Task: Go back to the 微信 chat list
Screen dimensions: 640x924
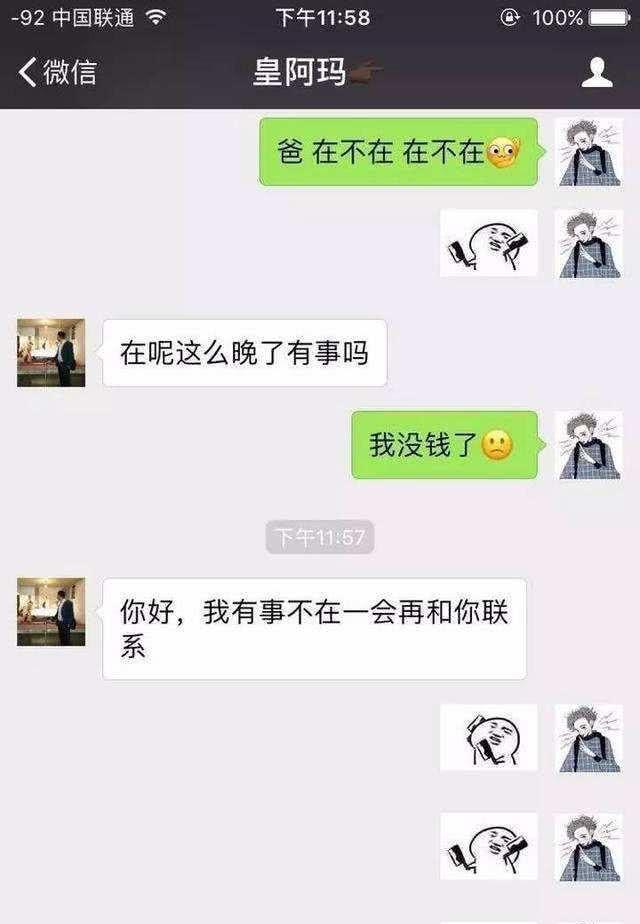Action: pos(57,72)
